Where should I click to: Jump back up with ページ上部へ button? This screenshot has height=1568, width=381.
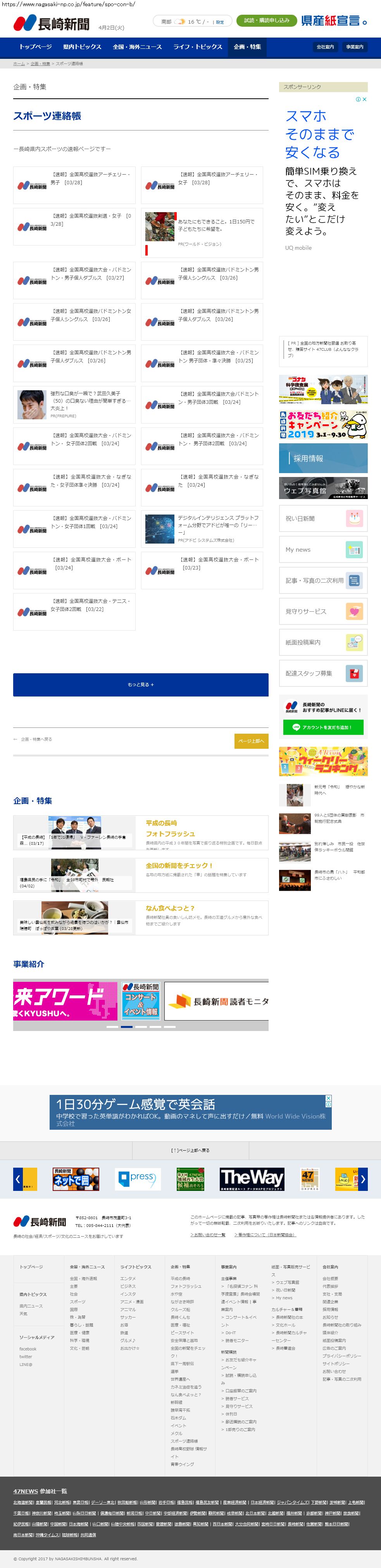click(251, 741)
